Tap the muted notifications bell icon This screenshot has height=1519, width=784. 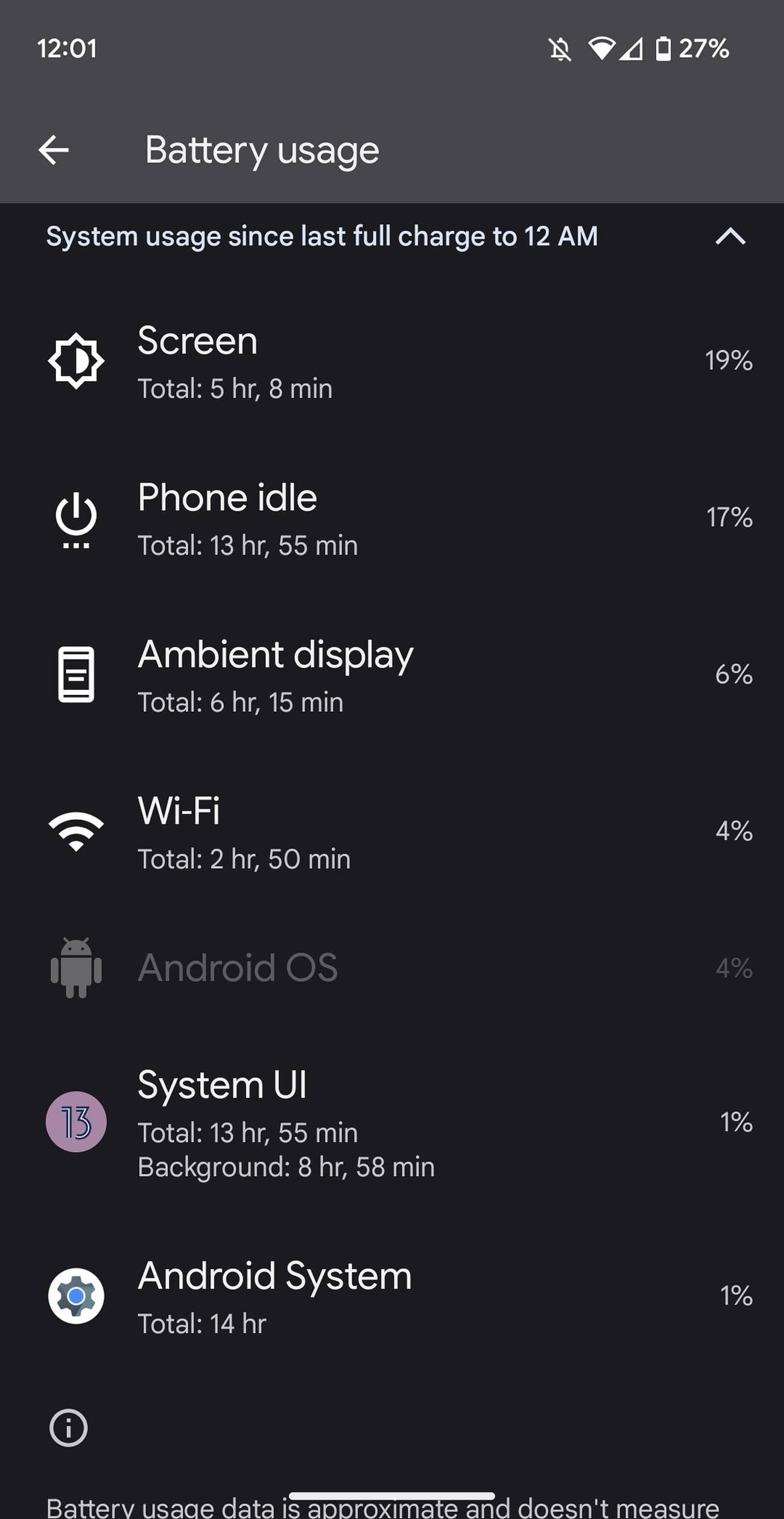point(560,50)
